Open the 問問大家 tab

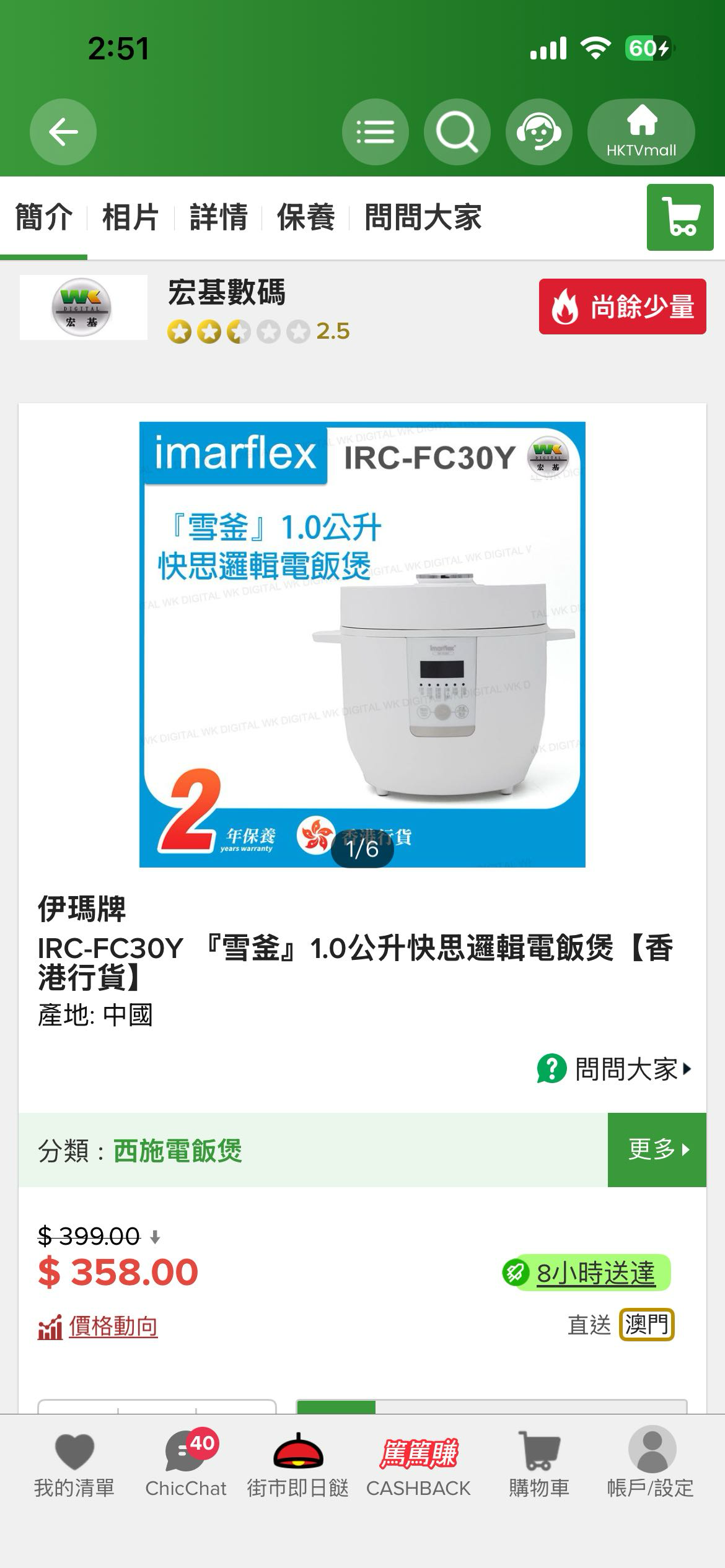[x=425, y=217]
